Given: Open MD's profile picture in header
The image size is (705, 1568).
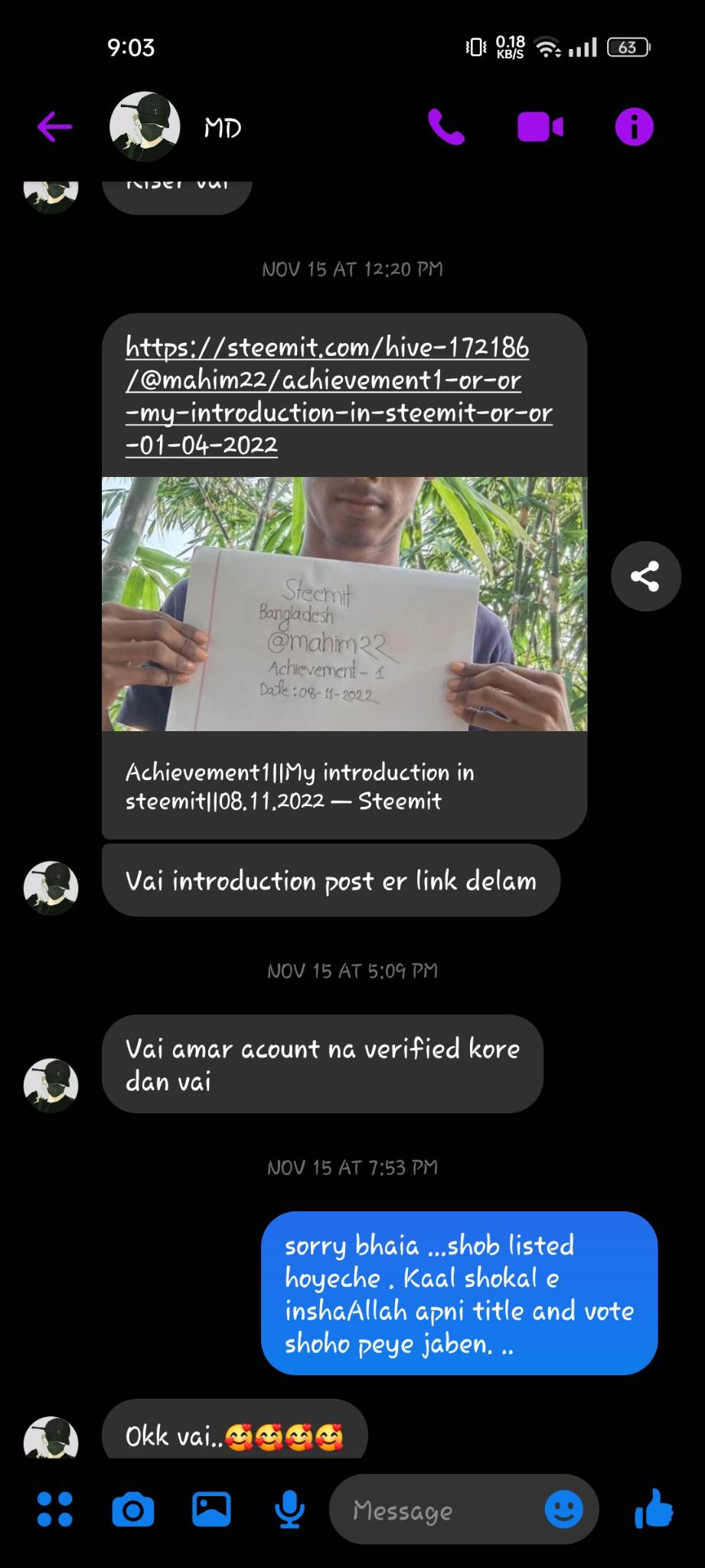Looking at the screenshot, I should click(x=145, y=127).
